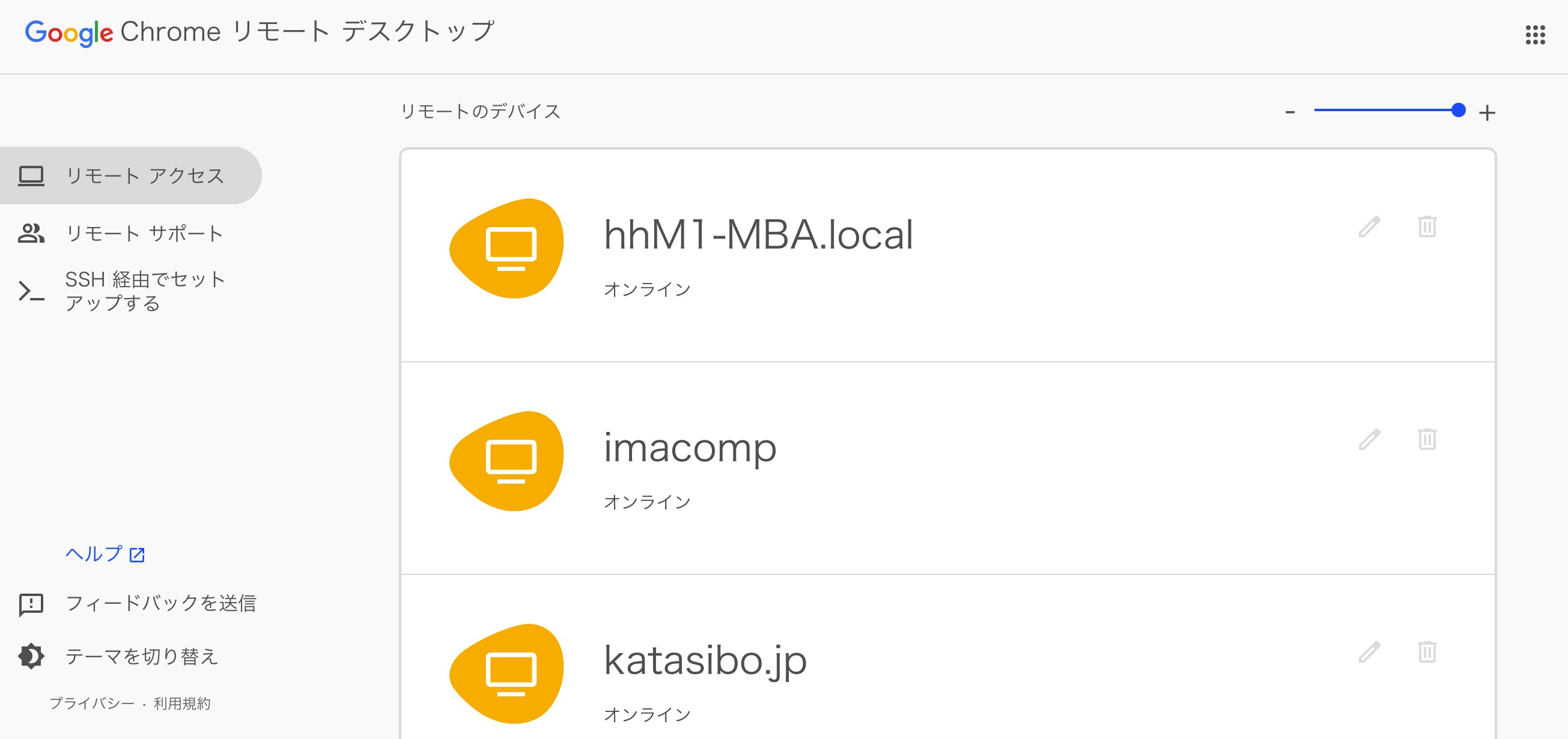Open the プライバシー link
Screen dimensions: 1568x739
pos(92,704)
